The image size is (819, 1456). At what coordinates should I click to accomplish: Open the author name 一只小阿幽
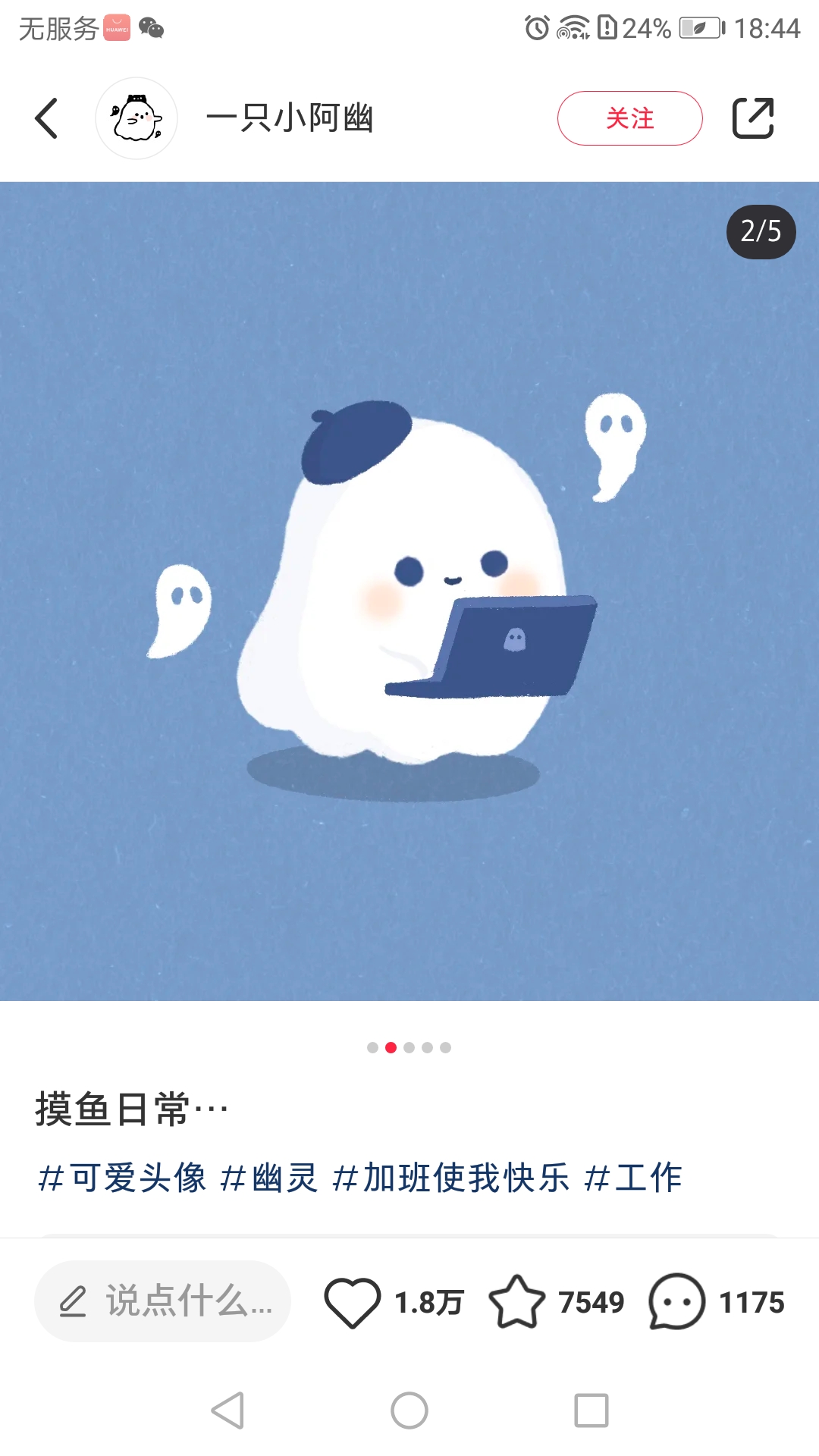[290, 118]
